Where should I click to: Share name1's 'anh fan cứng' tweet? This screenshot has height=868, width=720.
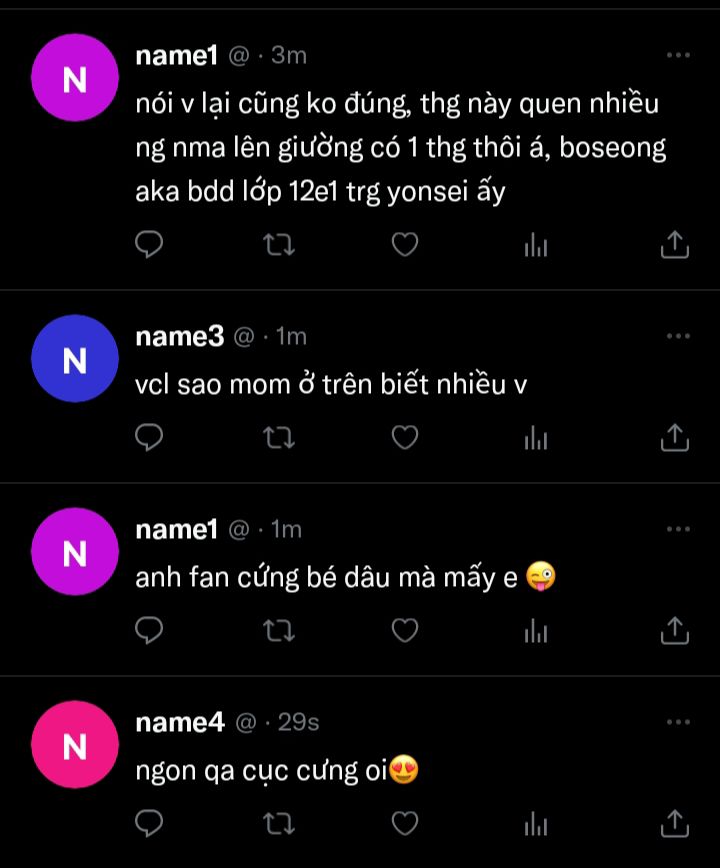coord(676,629)
